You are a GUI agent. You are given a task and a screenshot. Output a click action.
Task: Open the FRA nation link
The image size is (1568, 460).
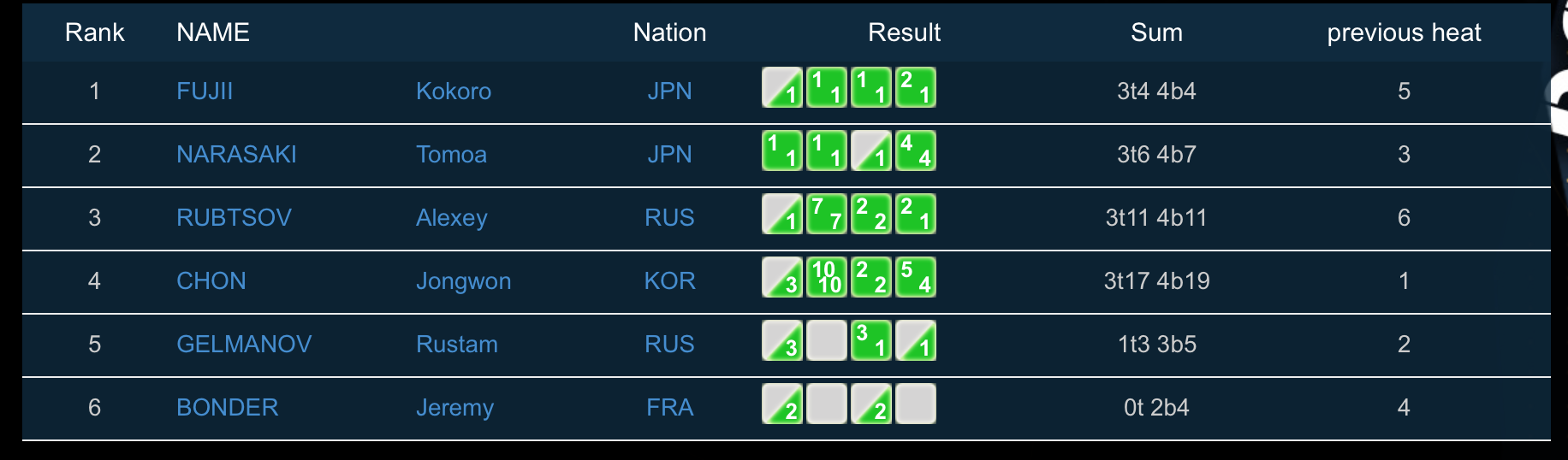tap(669, 407)
